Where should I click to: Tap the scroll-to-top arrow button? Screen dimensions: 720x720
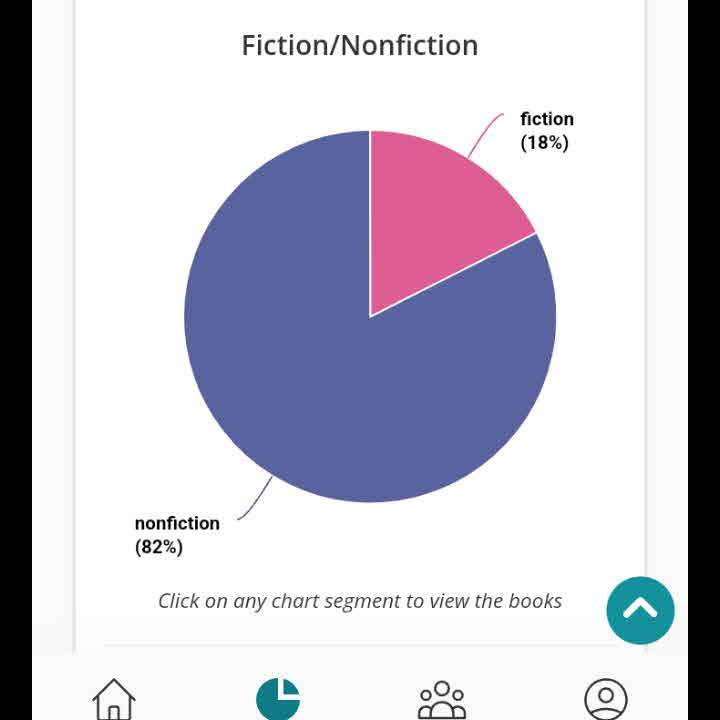[640, 610]
